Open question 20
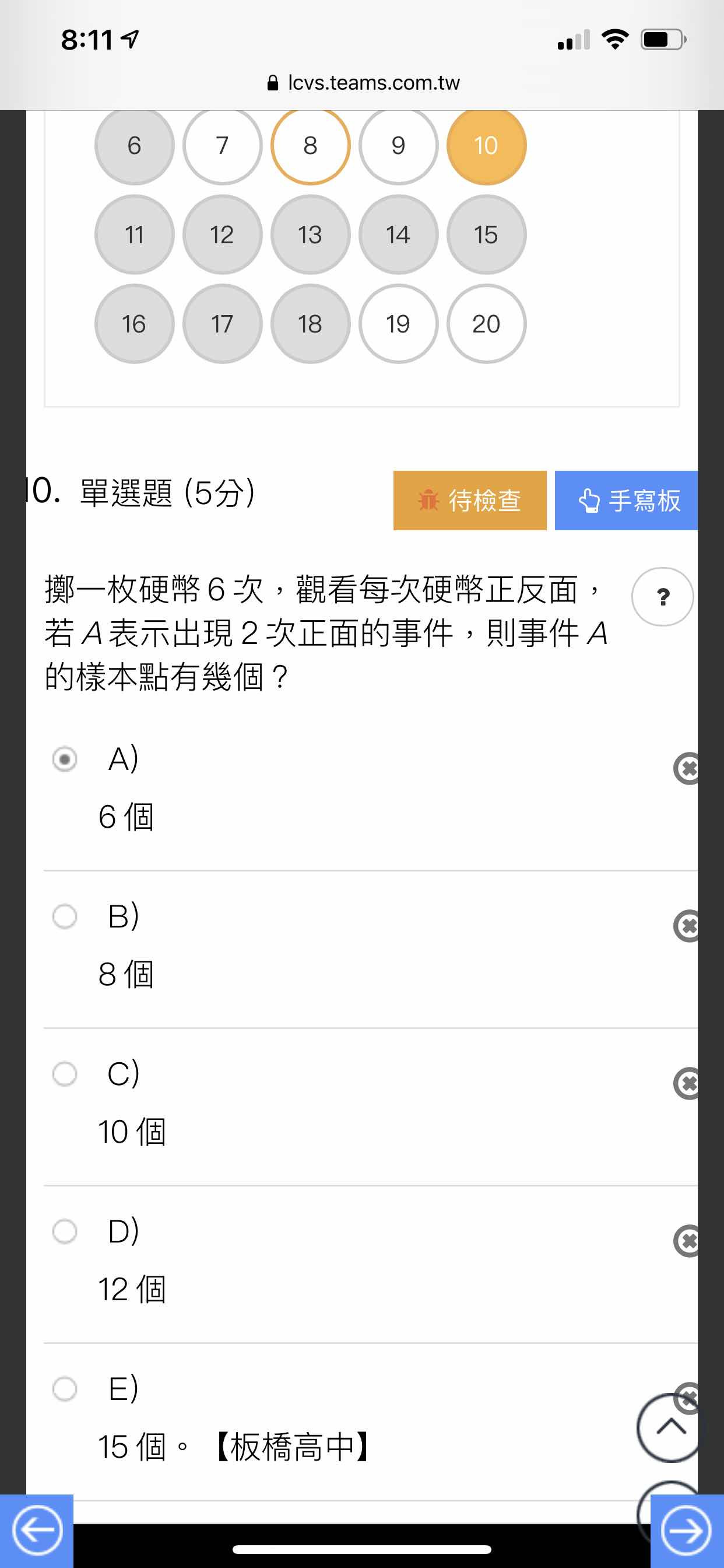 tap(486, 324)
